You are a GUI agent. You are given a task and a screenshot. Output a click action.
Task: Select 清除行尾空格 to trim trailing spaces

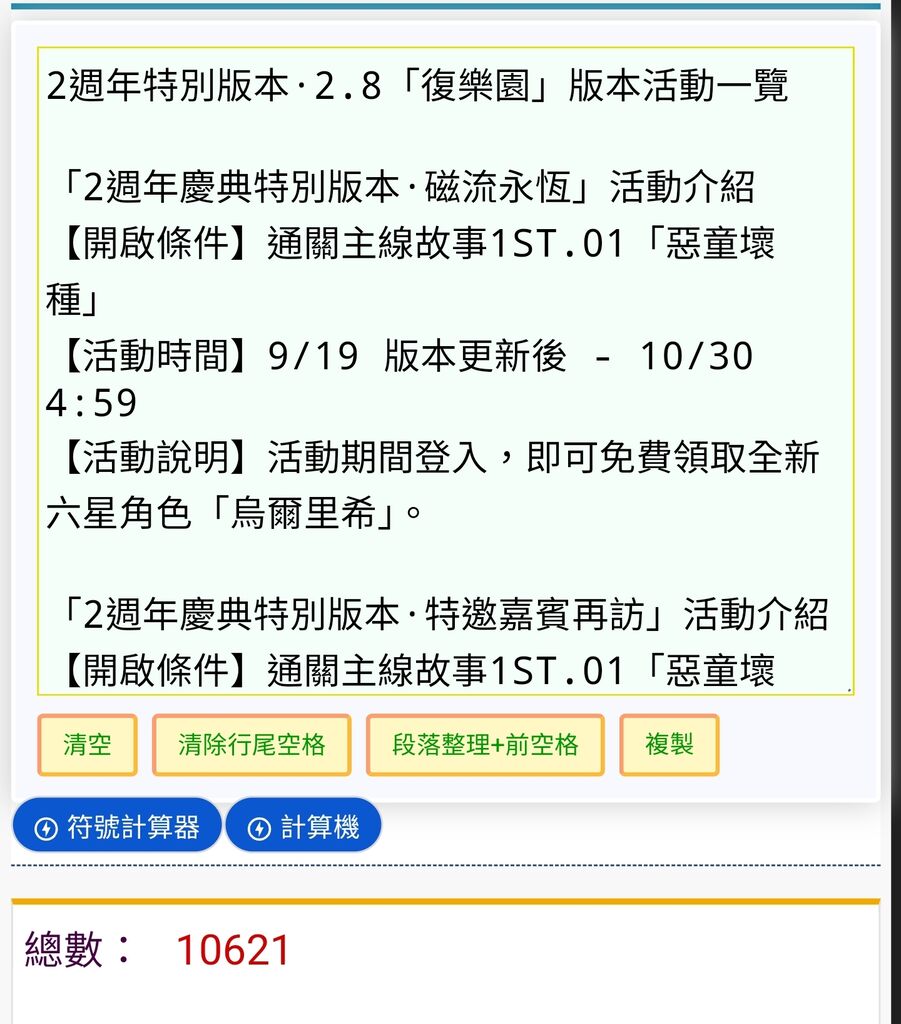251,745
